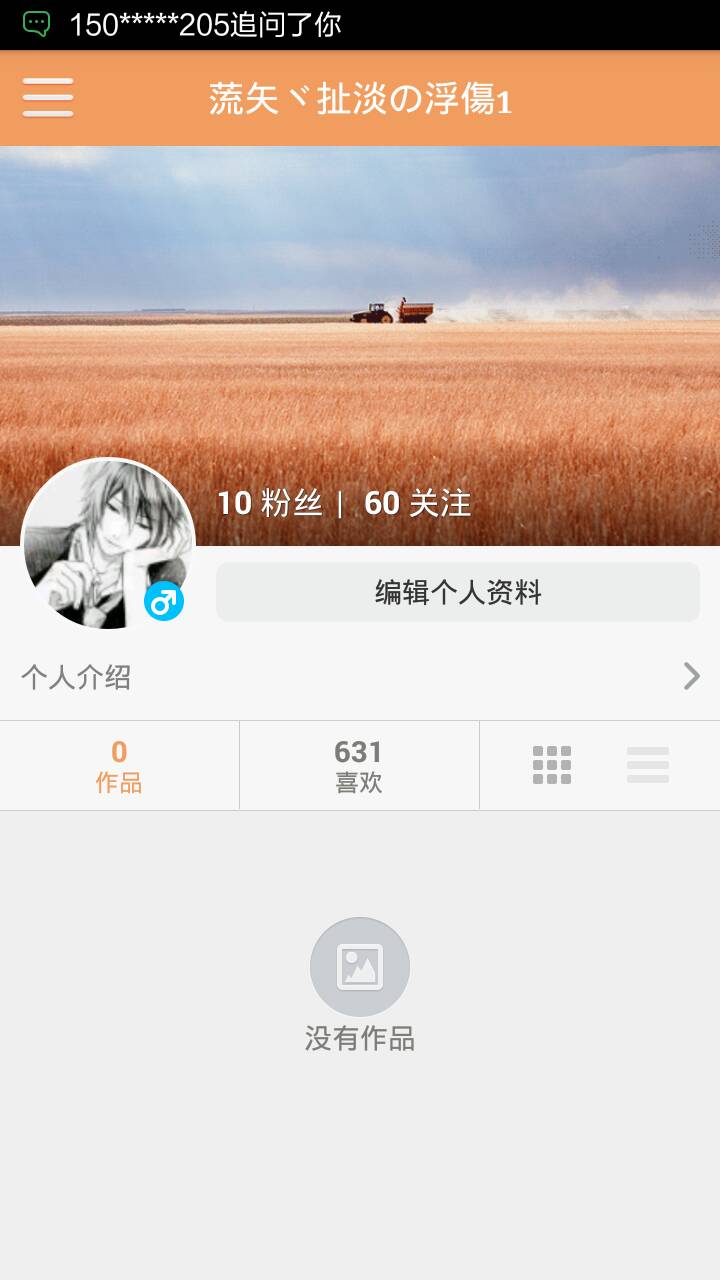Screen dimensions: 720x1280
Task: View the 60 关注 following list
Action: (x=417, y=503)
